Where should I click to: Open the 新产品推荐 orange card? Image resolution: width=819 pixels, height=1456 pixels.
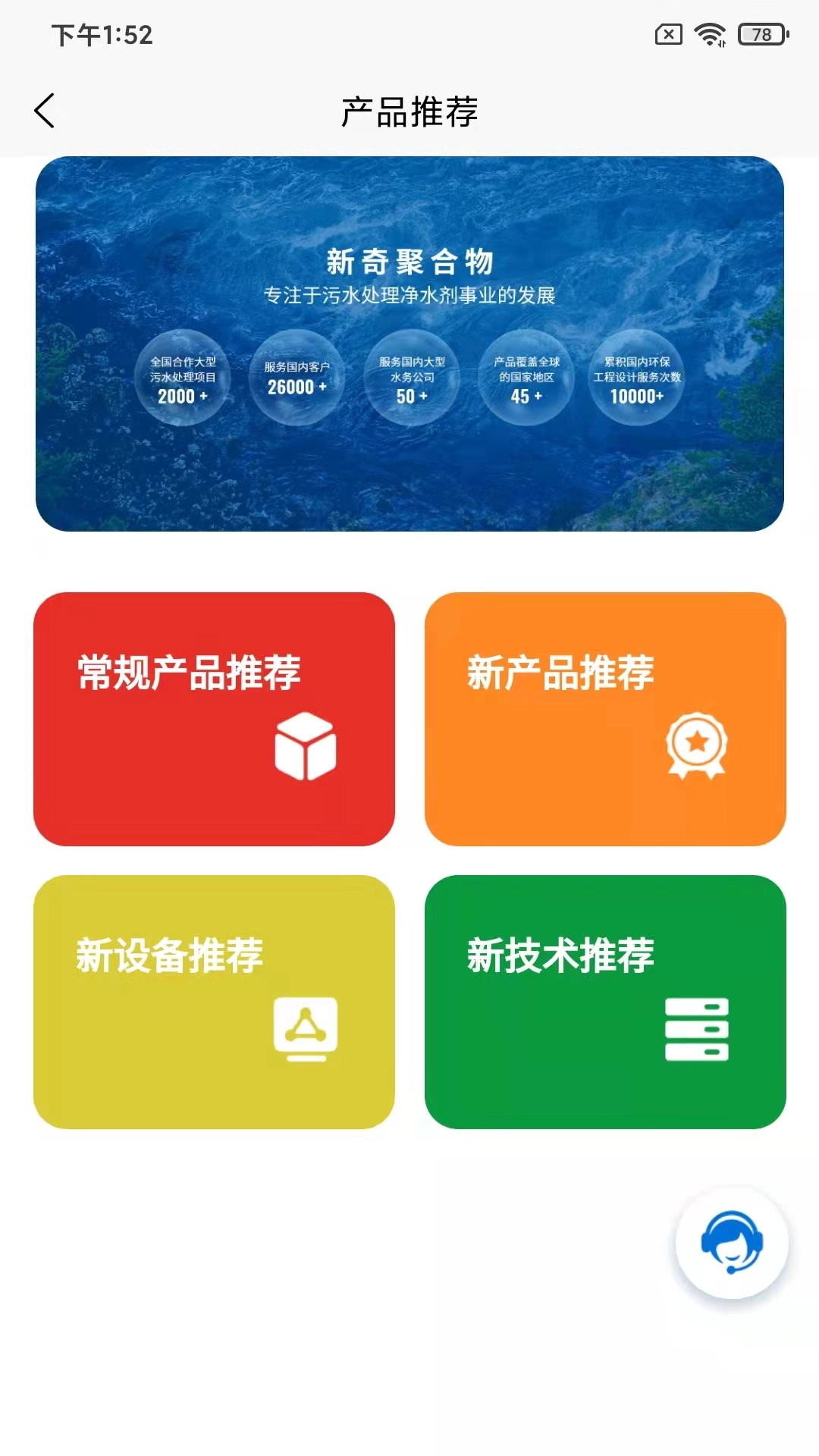pos(605,719)
